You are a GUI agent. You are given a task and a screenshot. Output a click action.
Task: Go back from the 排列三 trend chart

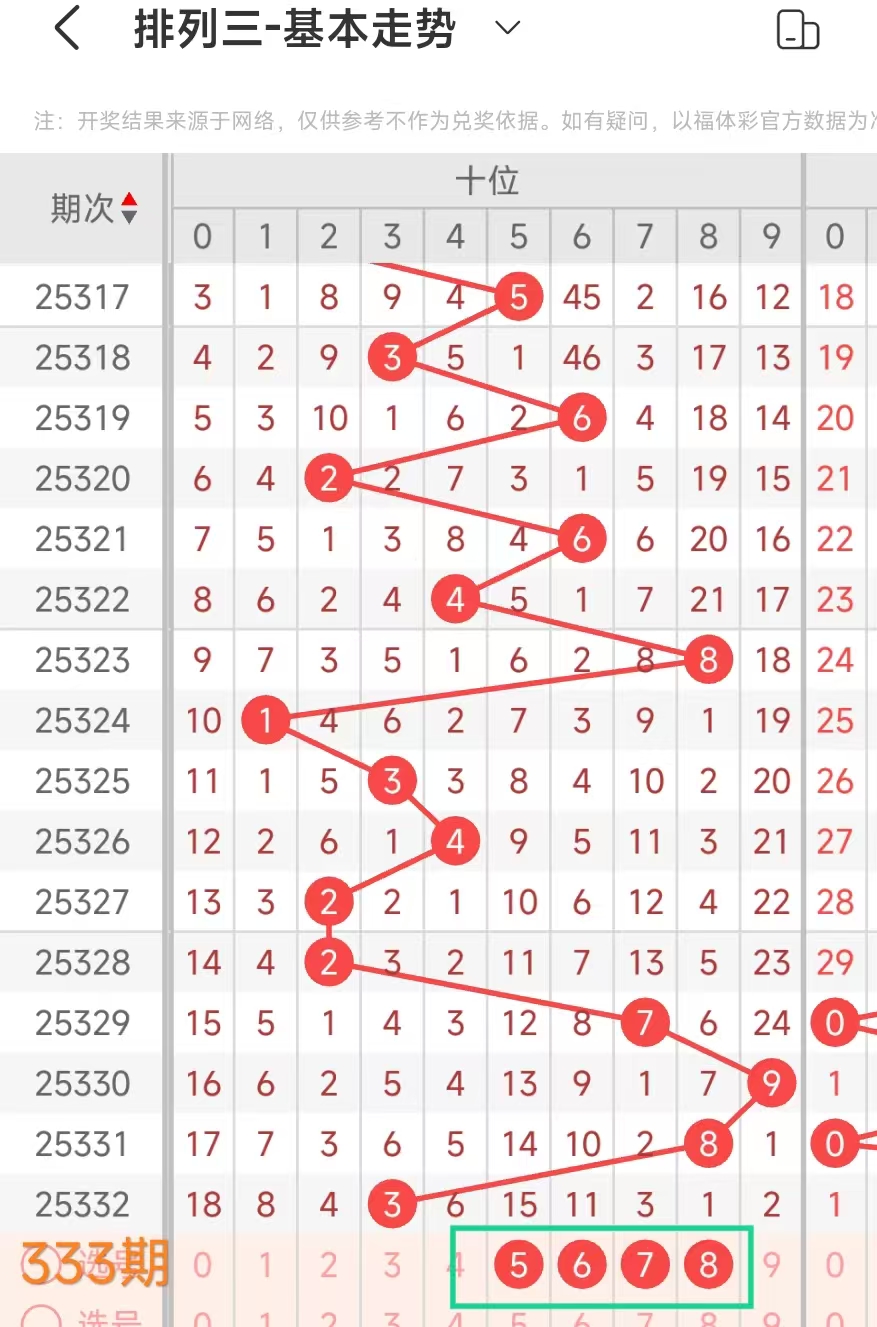(x=67, y=30)
